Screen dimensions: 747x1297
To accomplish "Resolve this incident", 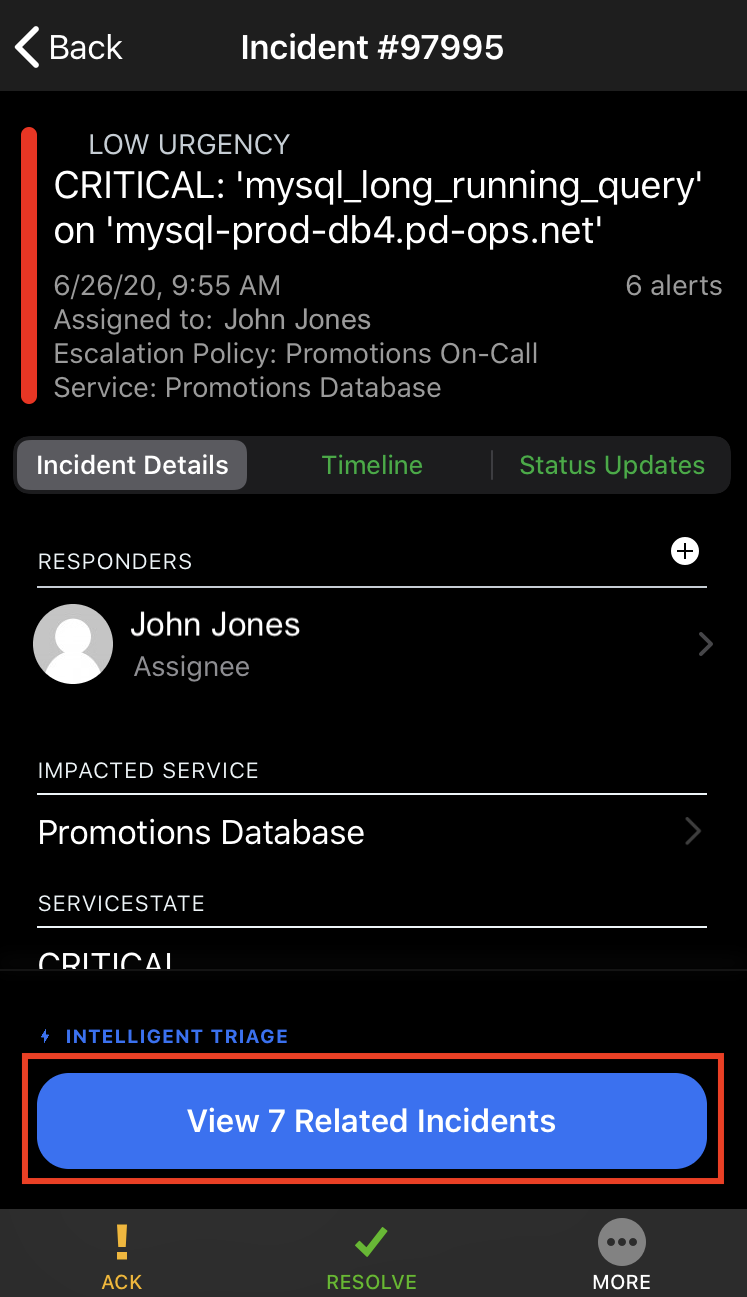I will (x=371, y=1255).
